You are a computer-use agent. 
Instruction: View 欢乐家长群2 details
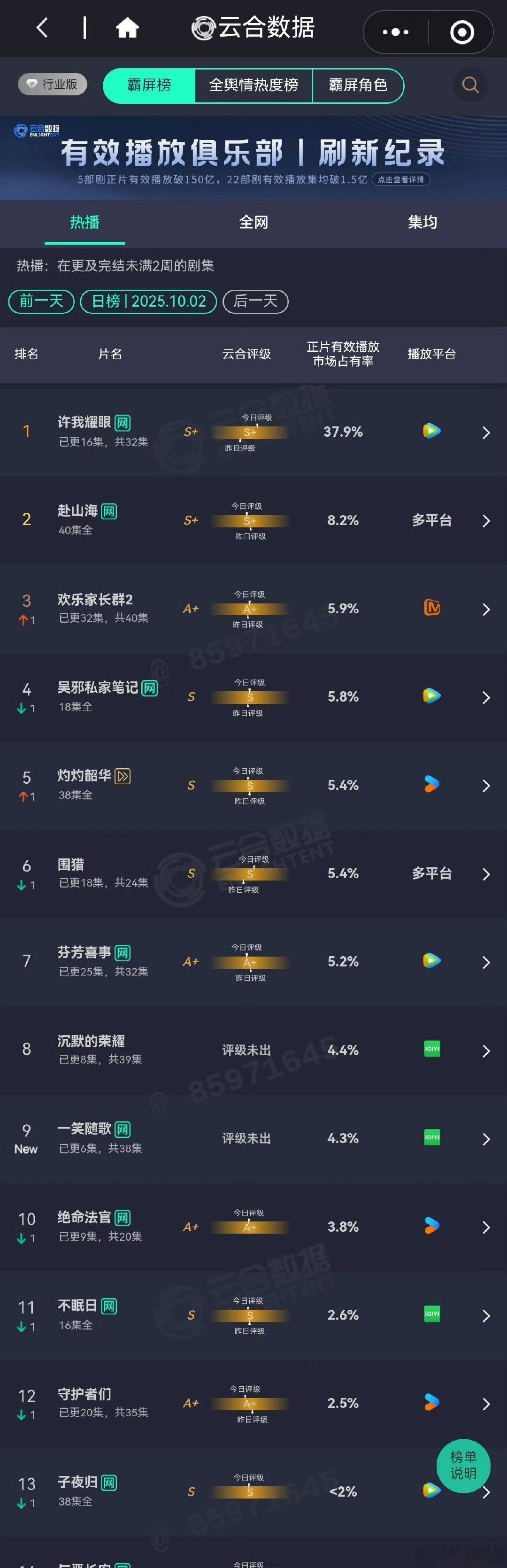486,609
